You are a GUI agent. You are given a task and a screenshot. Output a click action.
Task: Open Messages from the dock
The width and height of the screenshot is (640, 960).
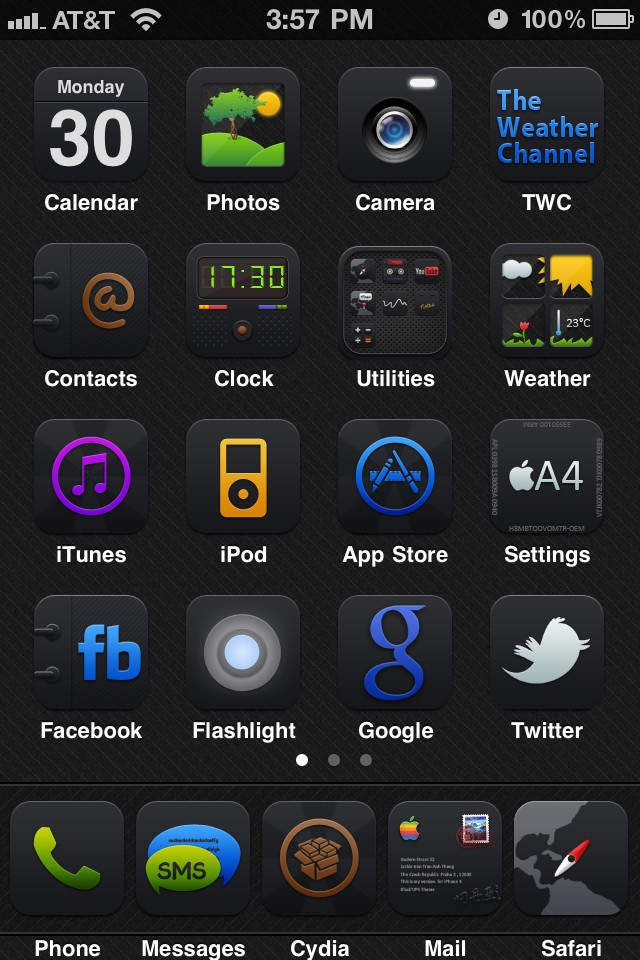click(193, 858)
